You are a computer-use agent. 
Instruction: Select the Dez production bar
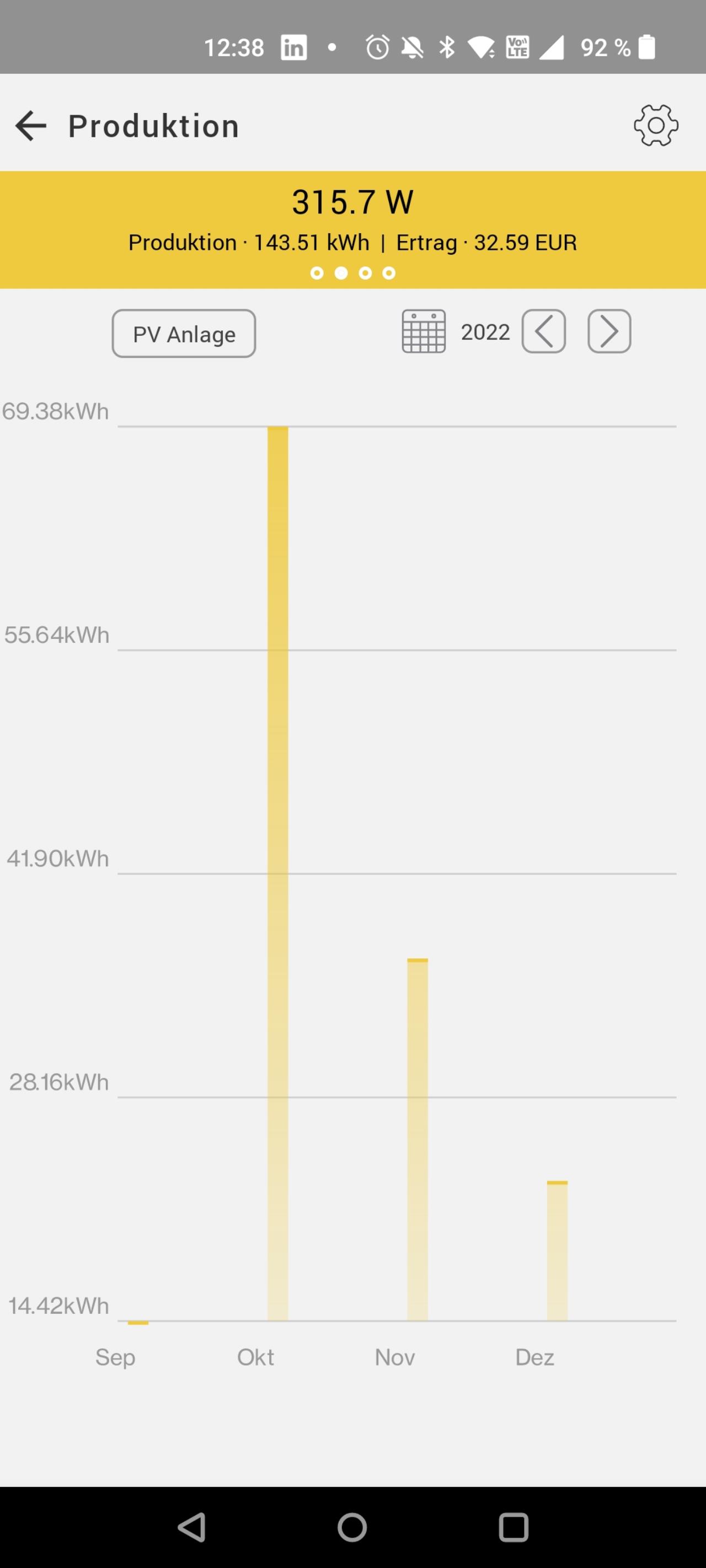[x=558, y=1251]
